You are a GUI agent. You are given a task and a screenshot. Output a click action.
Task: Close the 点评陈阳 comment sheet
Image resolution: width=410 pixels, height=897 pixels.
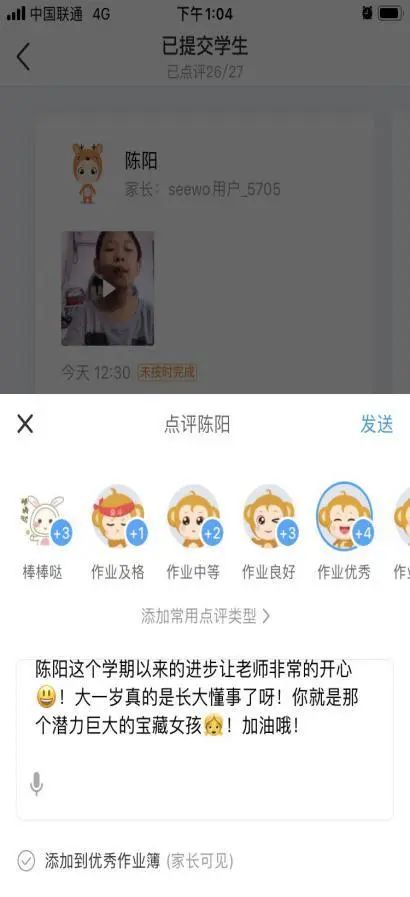(x=25, y=424)
